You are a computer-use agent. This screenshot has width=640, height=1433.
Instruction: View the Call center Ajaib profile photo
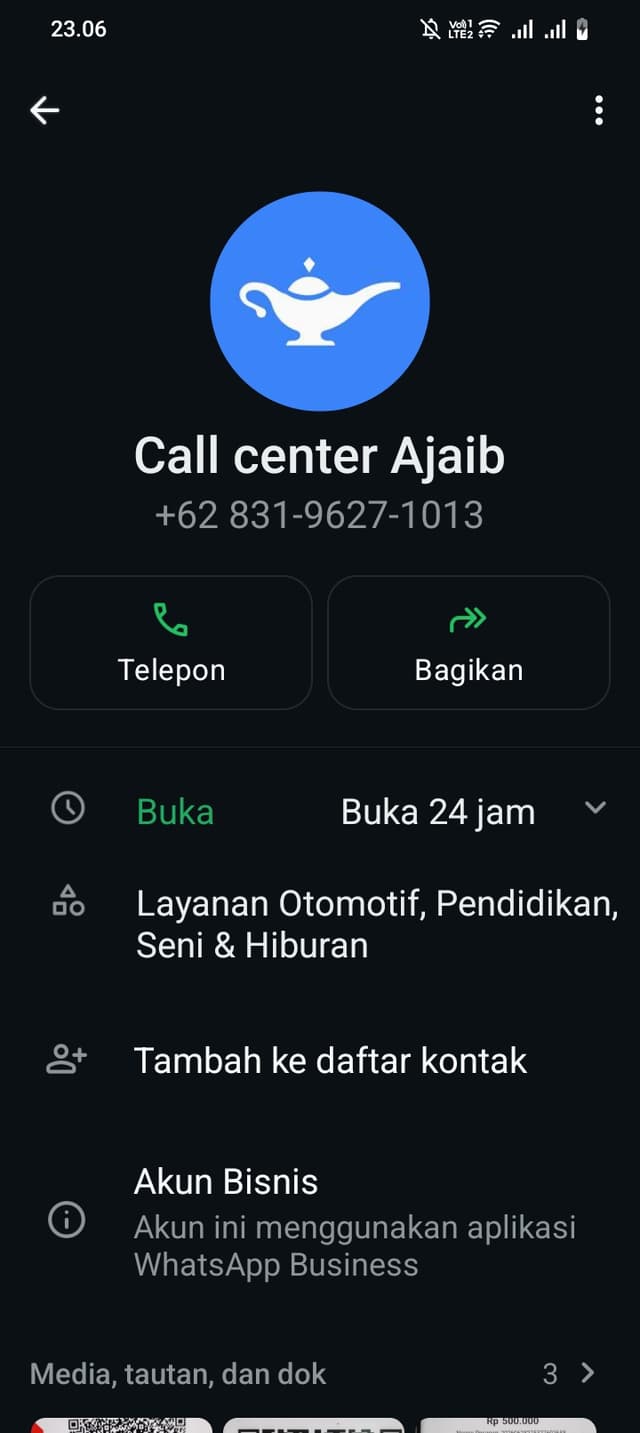[x=320, y=301]
